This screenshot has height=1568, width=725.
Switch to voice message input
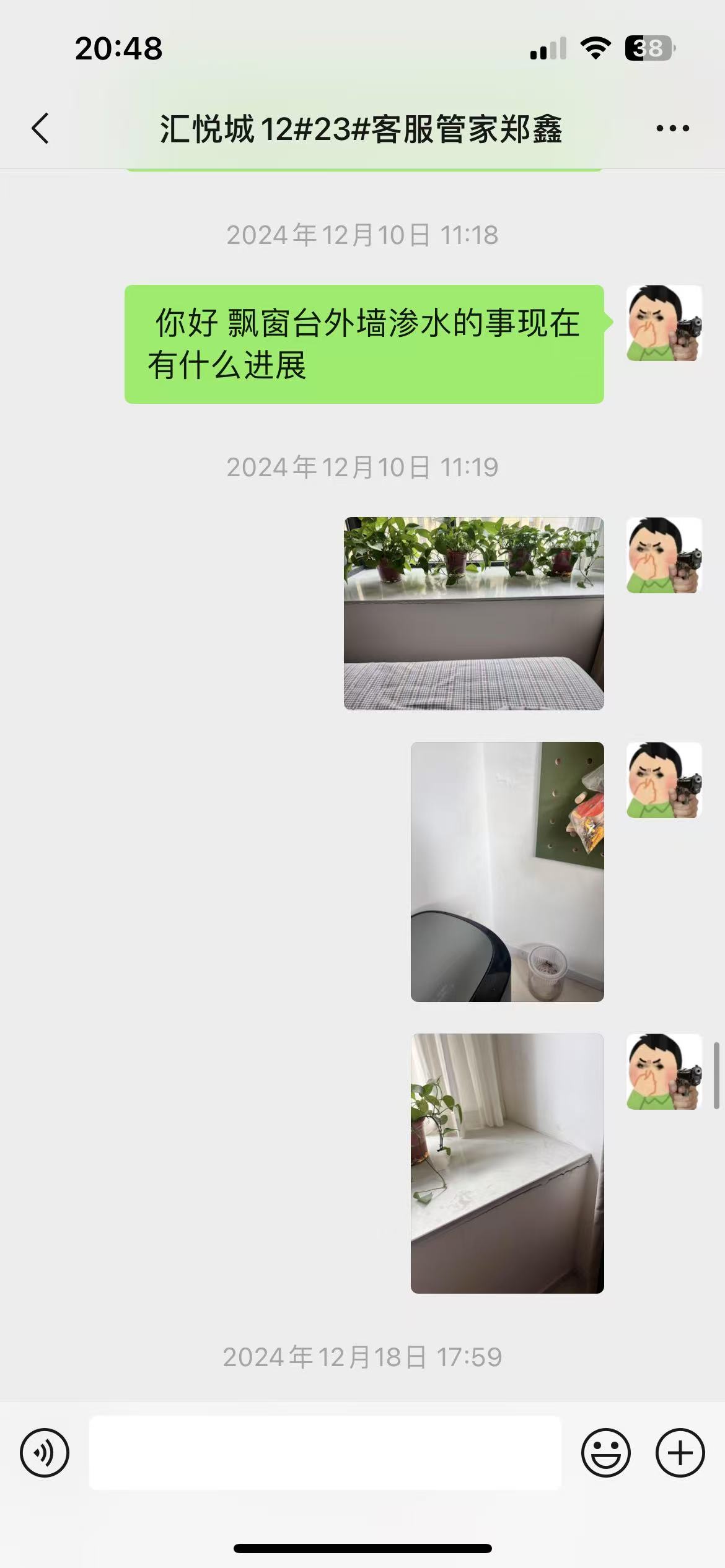45,1453
